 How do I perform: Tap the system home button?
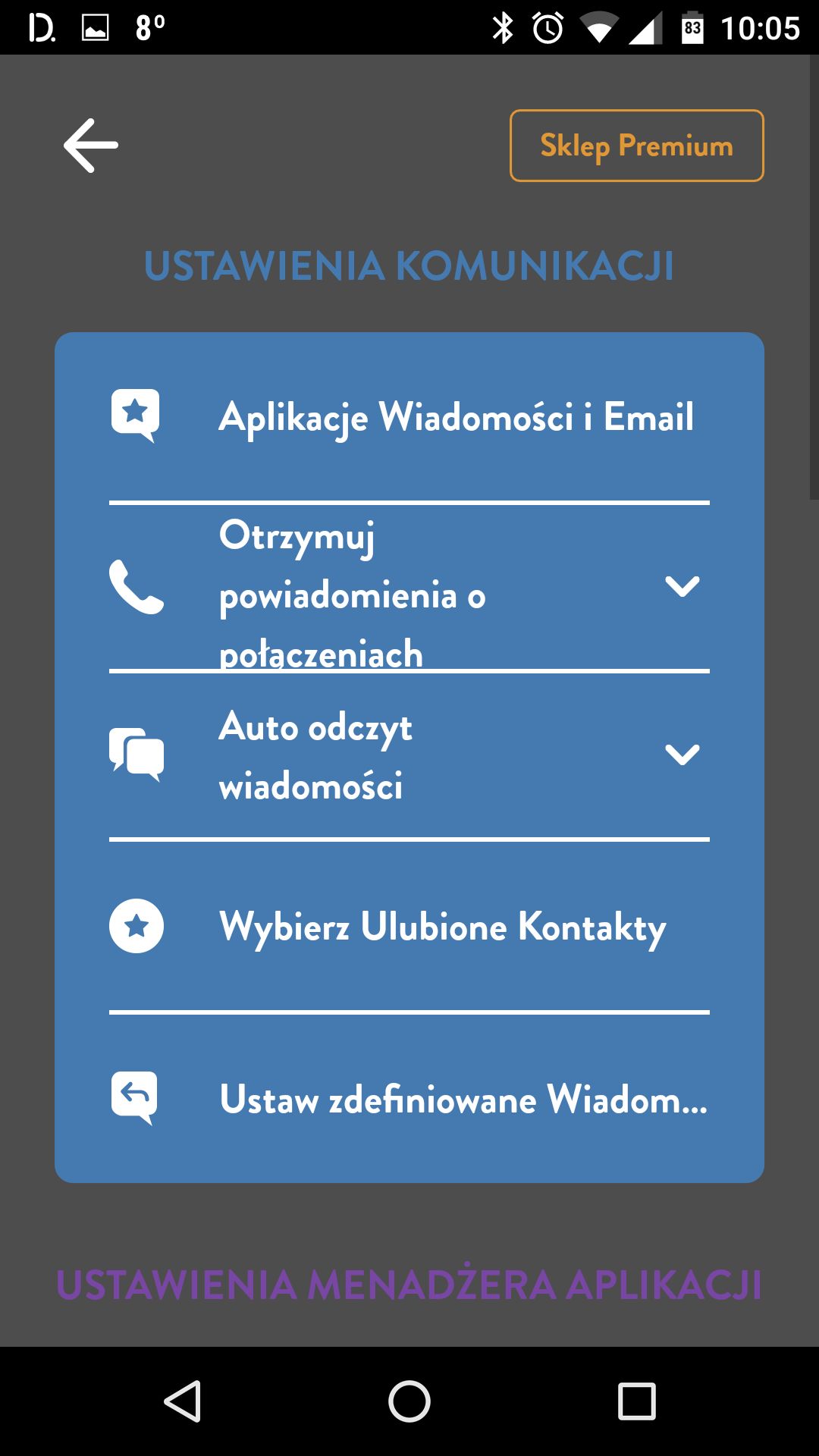point(409,1401)
